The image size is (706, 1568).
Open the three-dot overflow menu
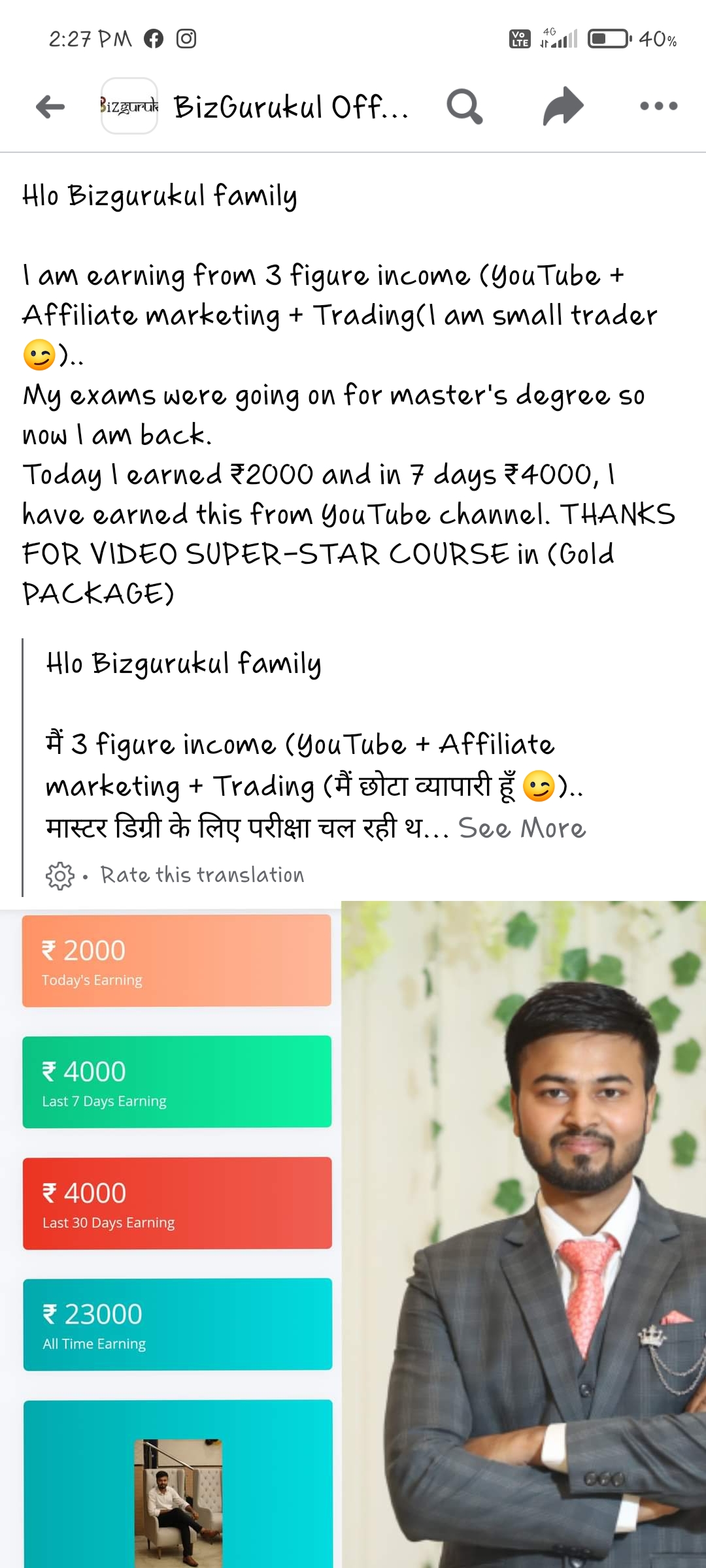pos(658,106)
